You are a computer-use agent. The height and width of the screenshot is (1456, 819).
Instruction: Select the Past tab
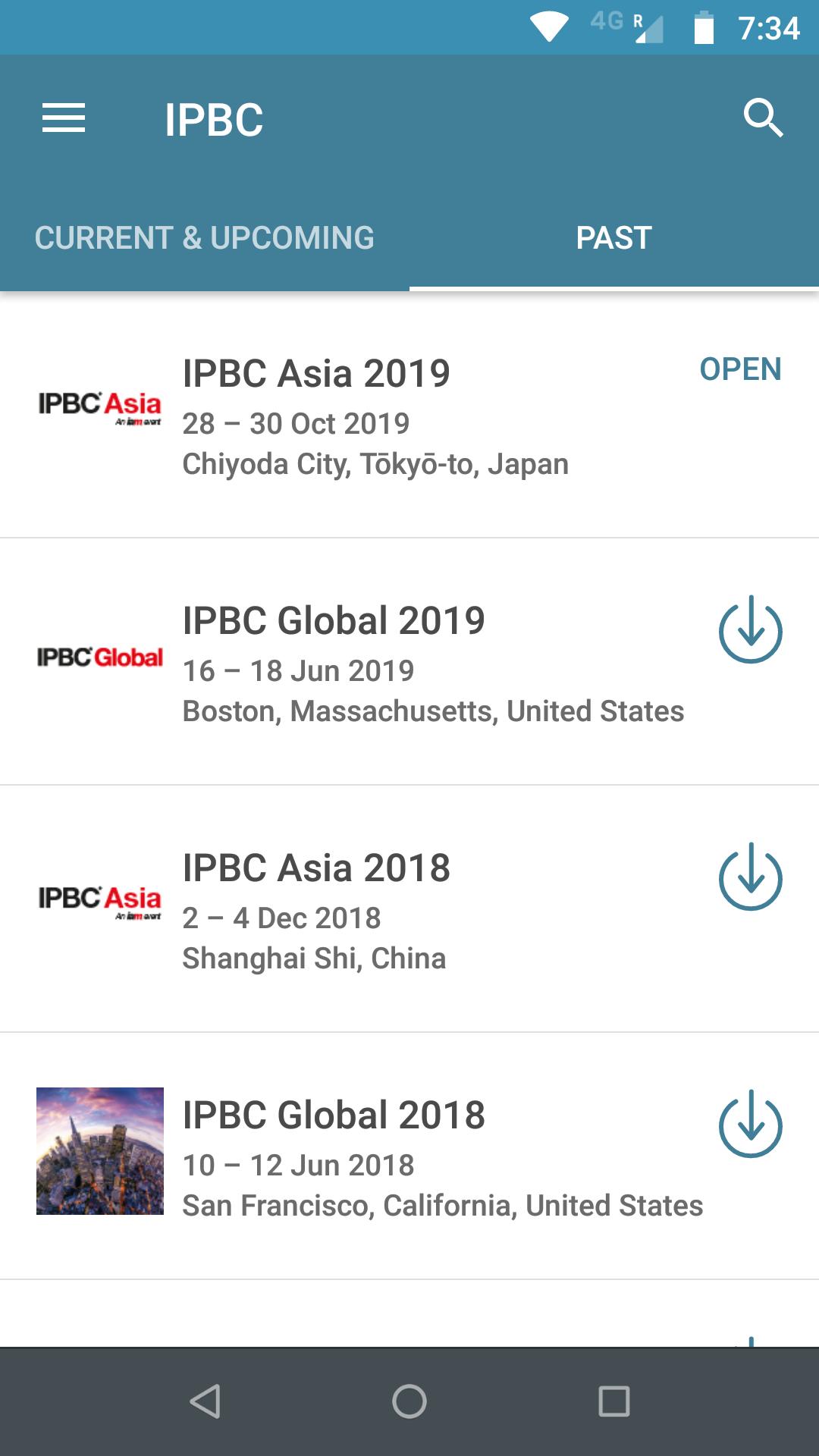click(x=613, y=238)
